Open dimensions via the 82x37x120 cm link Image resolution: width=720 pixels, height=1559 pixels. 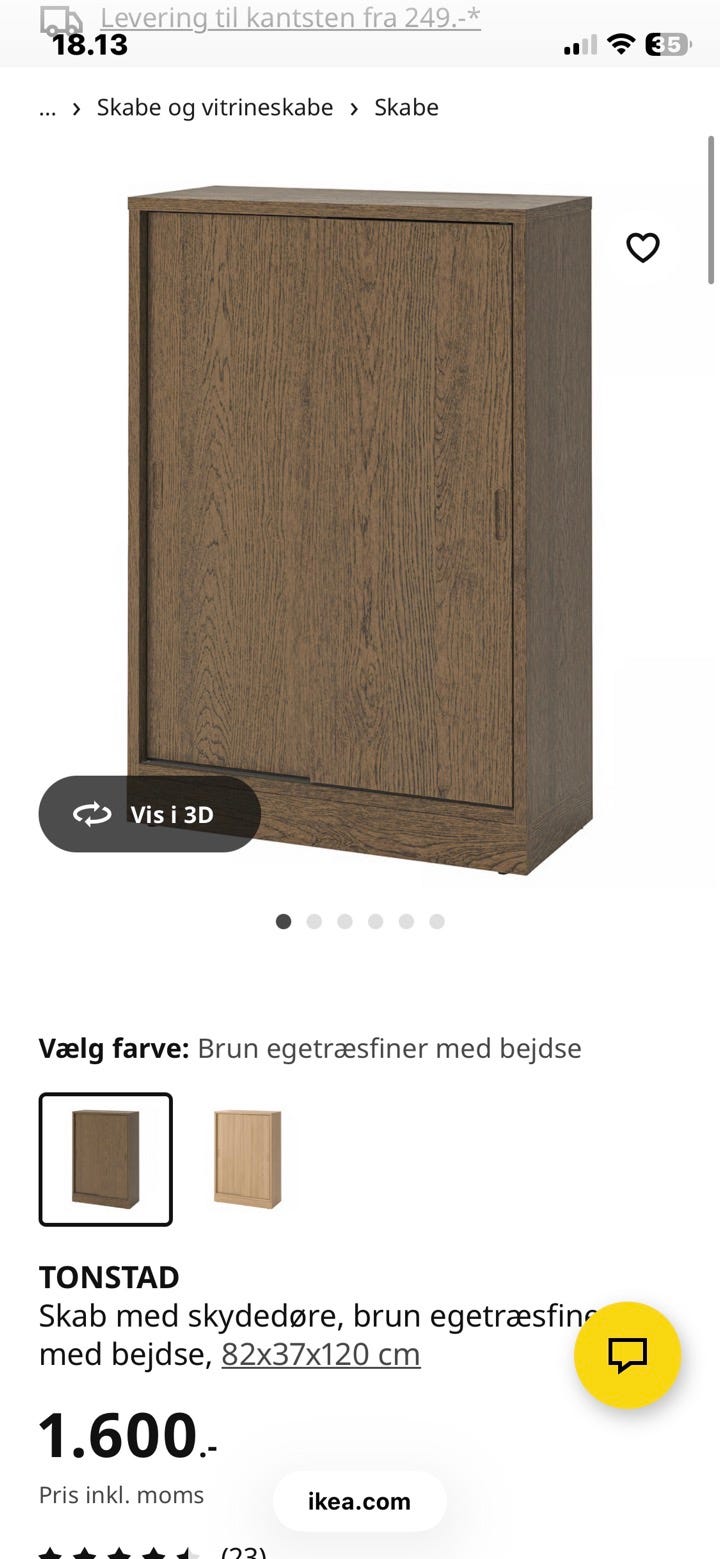tap(321, 1353)
